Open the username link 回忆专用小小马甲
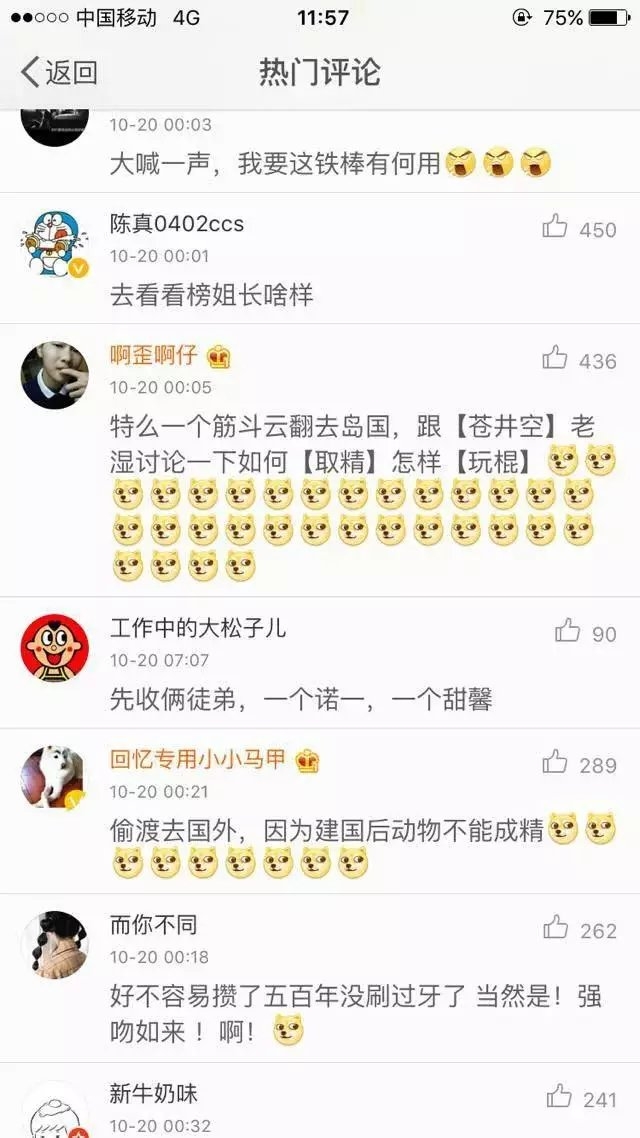This screenshot has height=1138, width=640. pyautogui.click(x=197, y=761)
